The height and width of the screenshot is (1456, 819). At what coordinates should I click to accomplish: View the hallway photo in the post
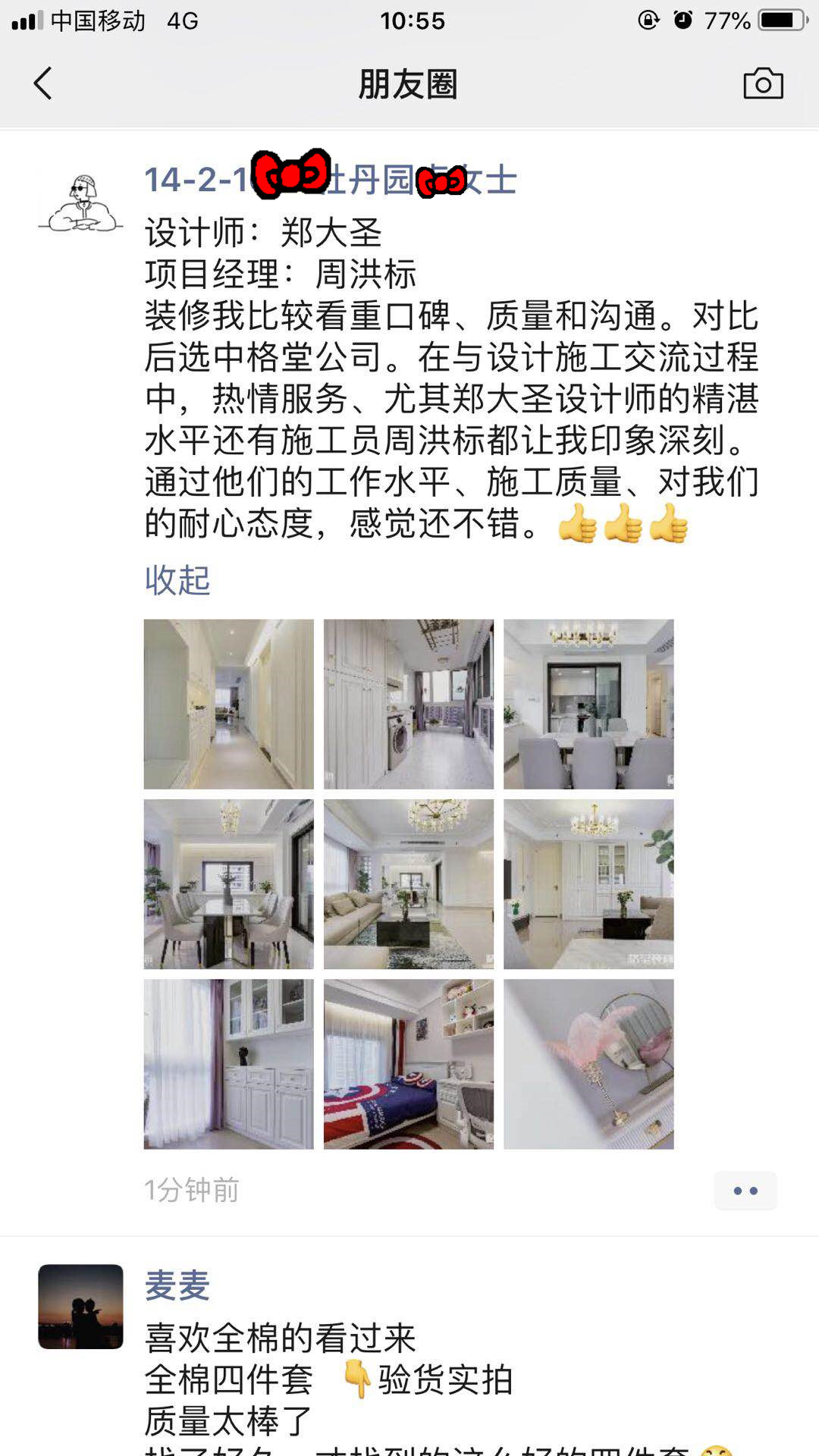(228, 704)
